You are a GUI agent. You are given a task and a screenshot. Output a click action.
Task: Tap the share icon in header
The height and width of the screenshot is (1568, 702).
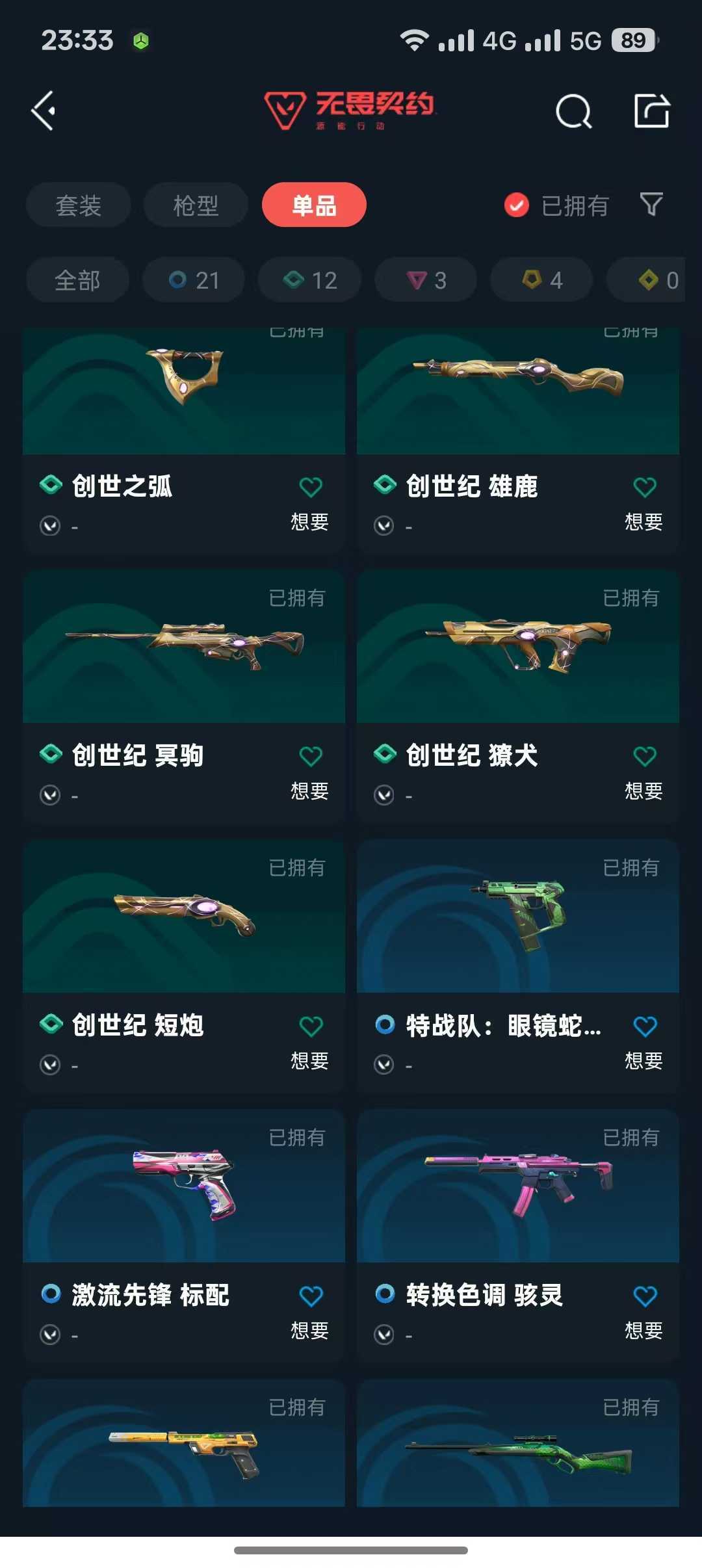pos(651,111)
